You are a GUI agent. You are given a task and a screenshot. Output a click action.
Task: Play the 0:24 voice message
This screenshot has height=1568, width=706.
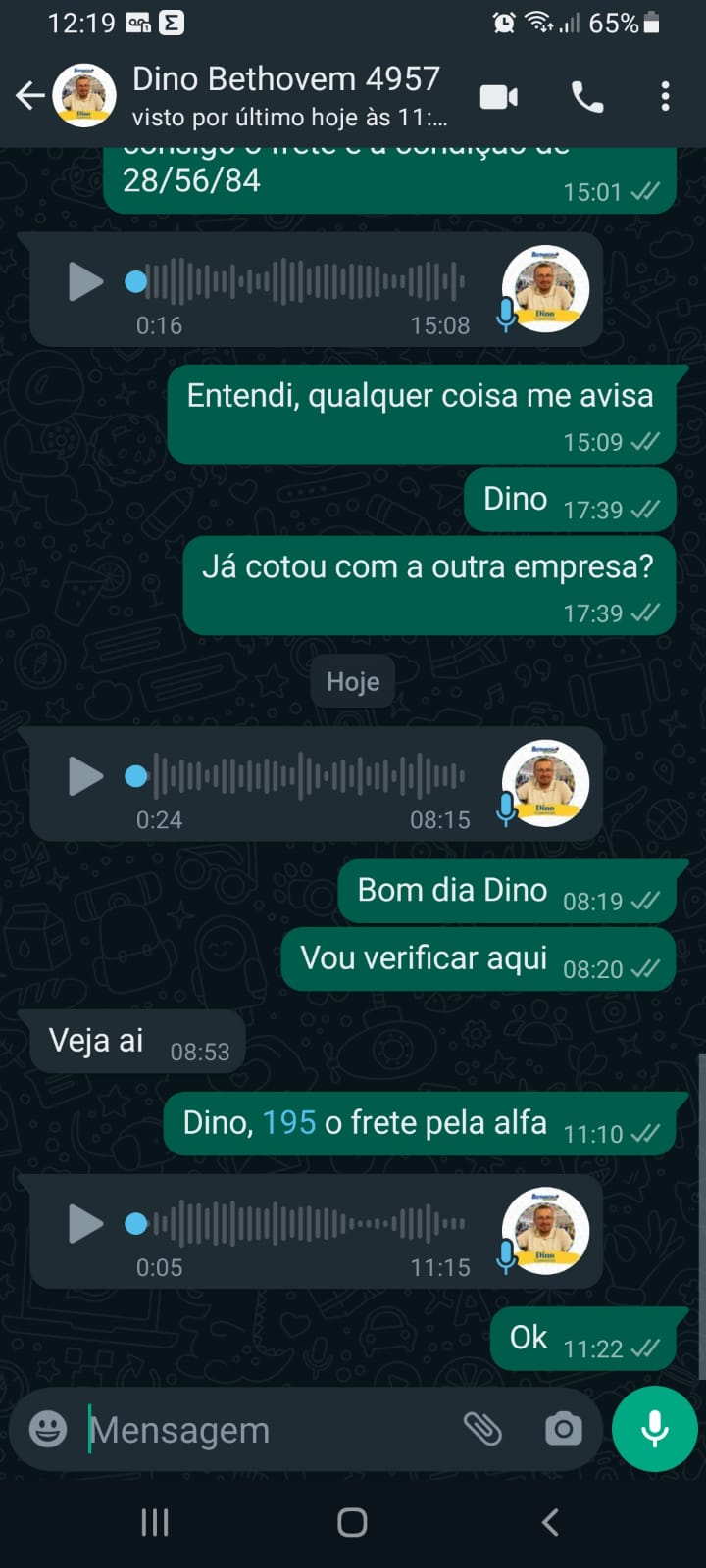[x=85, y=777]
